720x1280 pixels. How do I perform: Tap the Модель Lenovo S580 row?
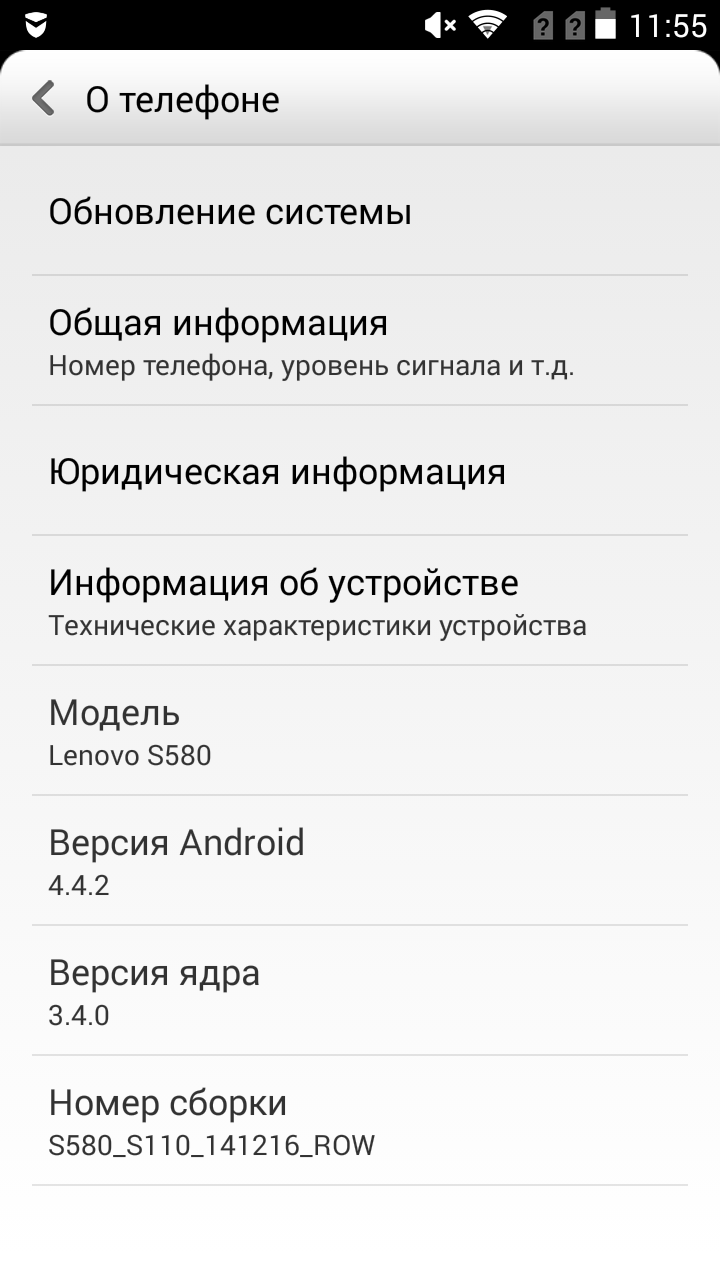360,731
